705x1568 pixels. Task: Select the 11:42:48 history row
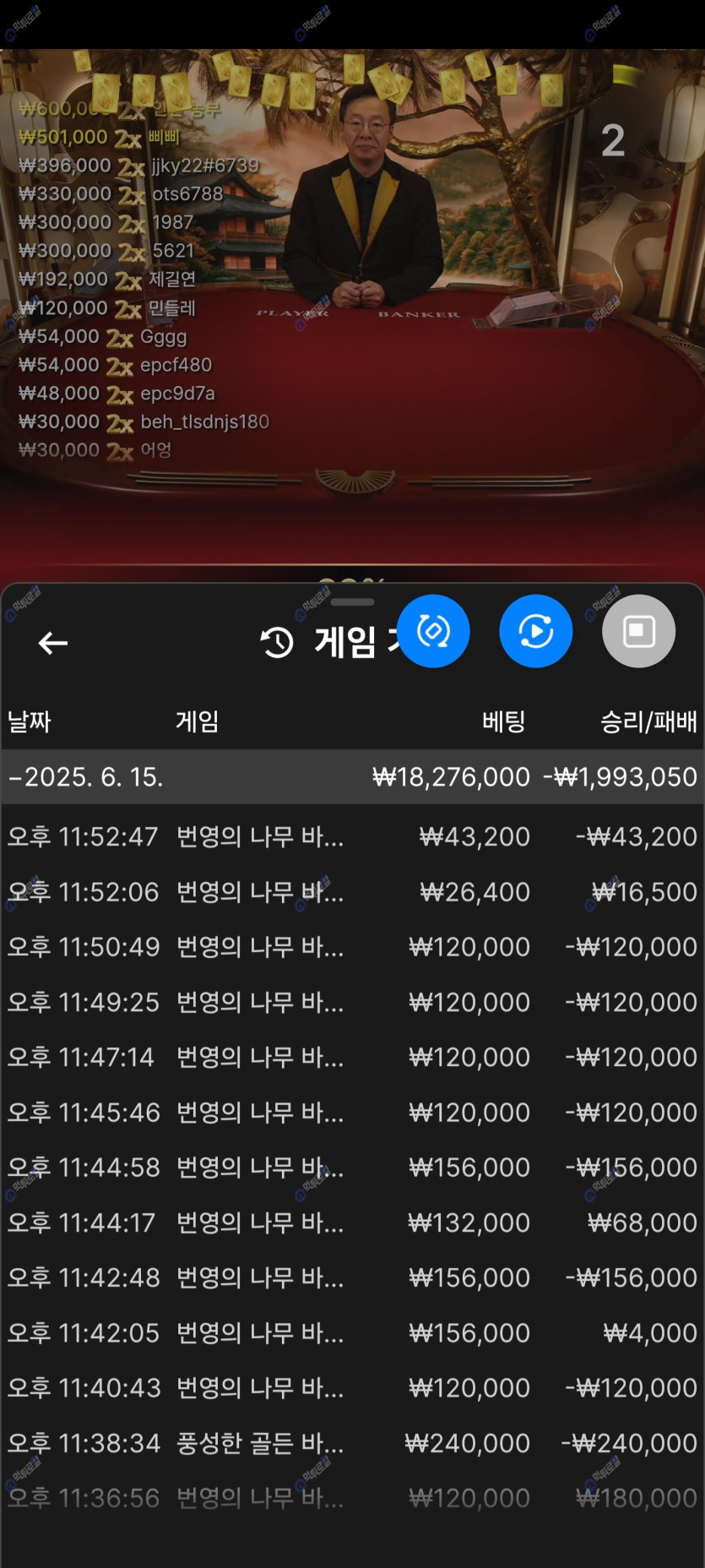352,1277
